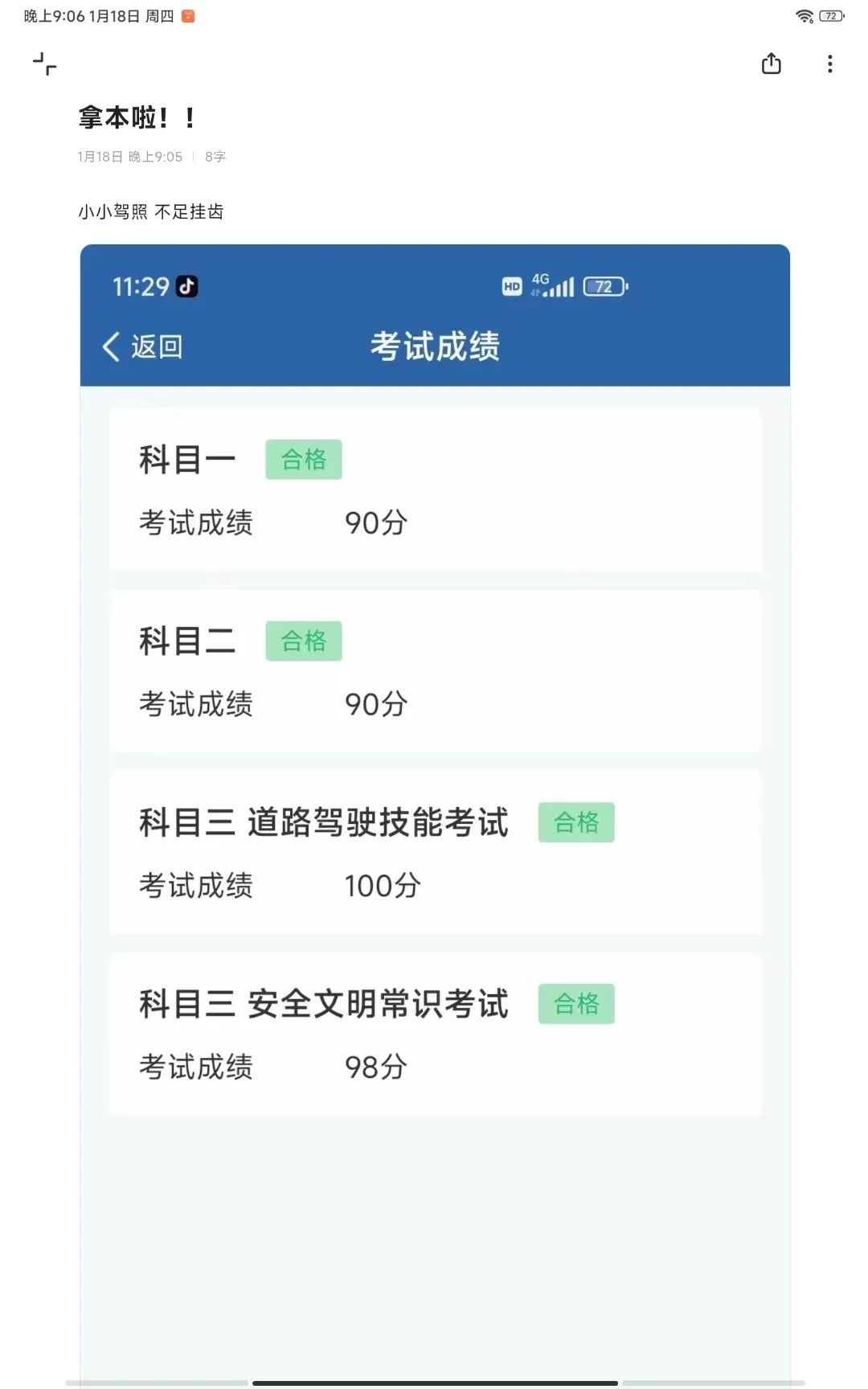Tap the note title 拿本啦 to edit
The height and width of the screenshot is (1389, 868).
click(x=137, y=118)
